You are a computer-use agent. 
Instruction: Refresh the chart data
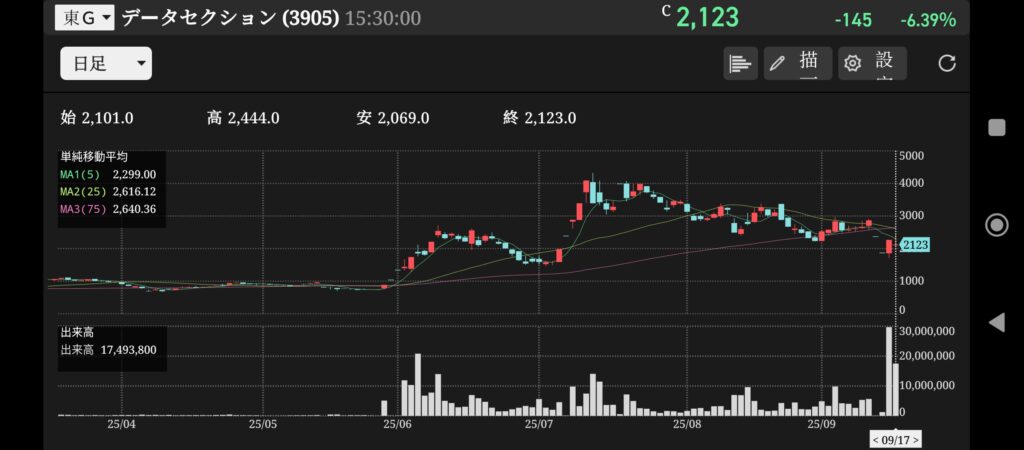pos(947,64)
